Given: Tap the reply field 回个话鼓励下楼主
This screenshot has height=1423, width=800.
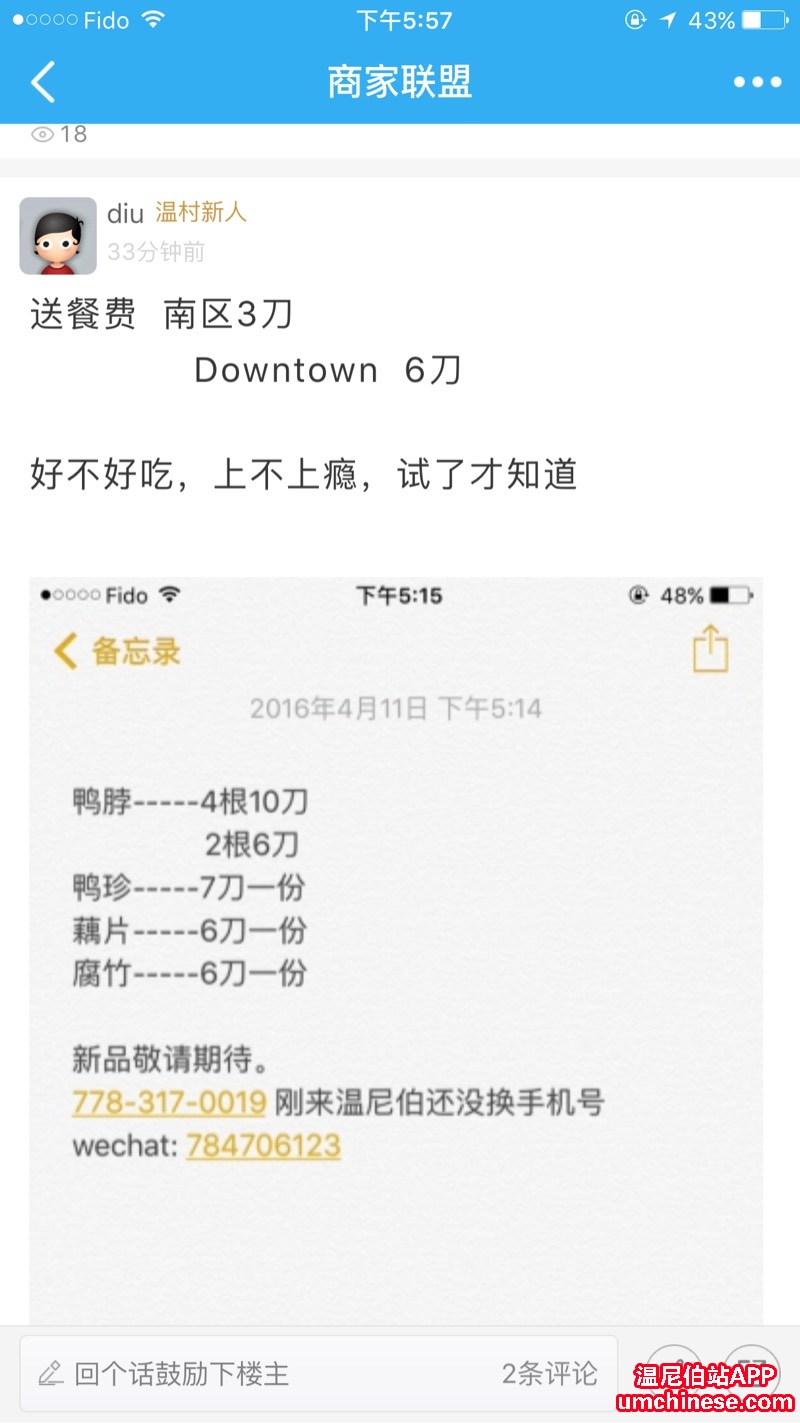Looking at the screenshot, I should coord(250,1373).
